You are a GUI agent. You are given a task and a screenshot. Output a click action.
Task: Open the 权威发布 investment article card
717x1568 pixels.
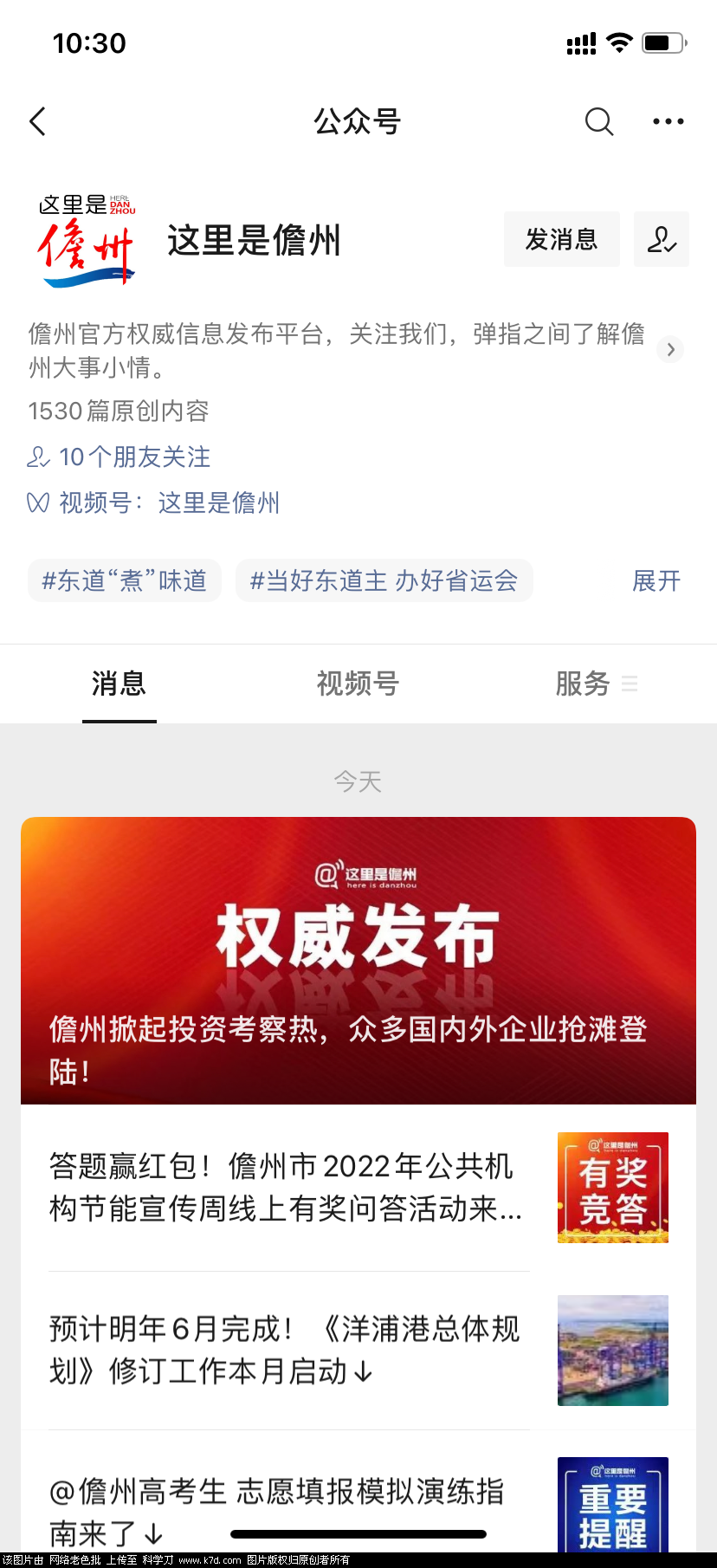[x=358, y=960]
